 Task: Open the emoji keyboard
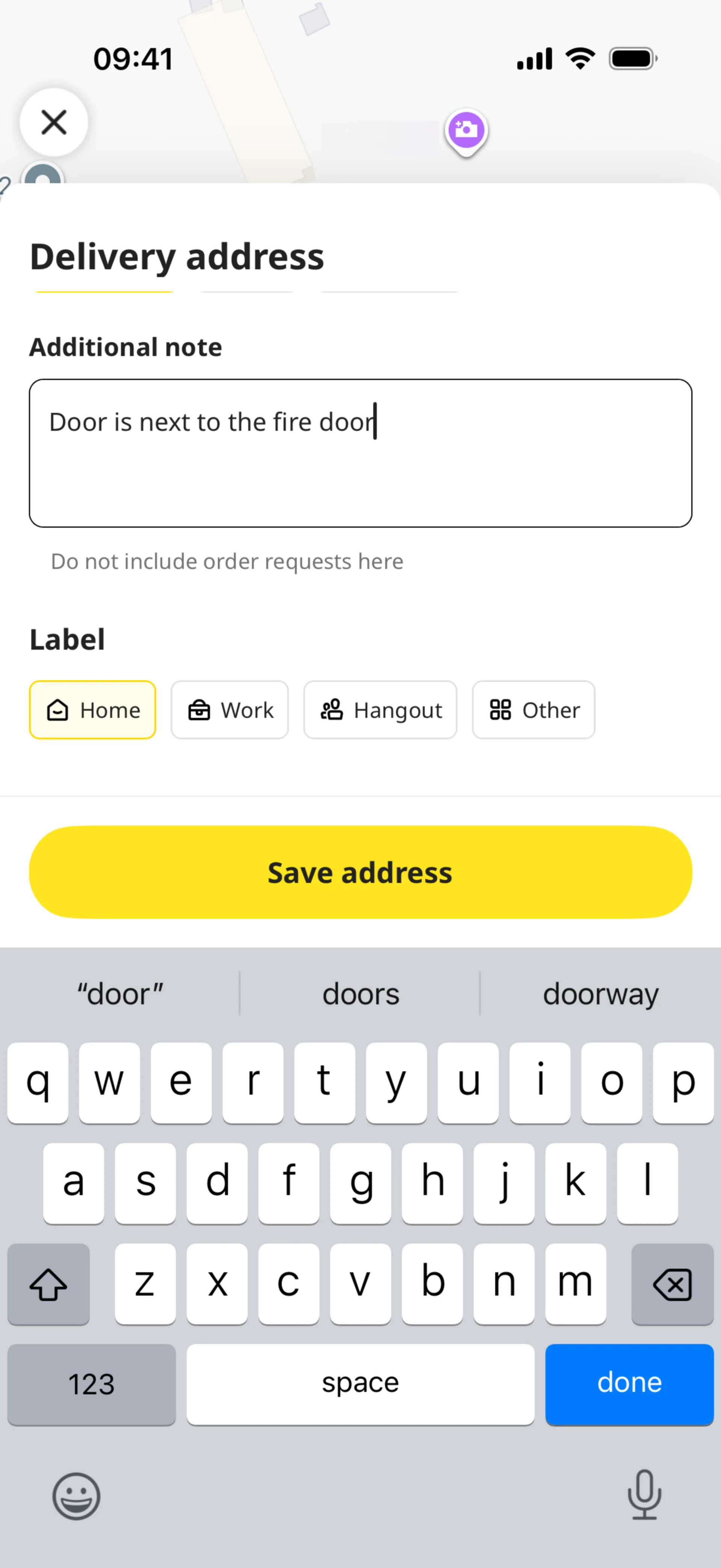tap(76, 1495)
